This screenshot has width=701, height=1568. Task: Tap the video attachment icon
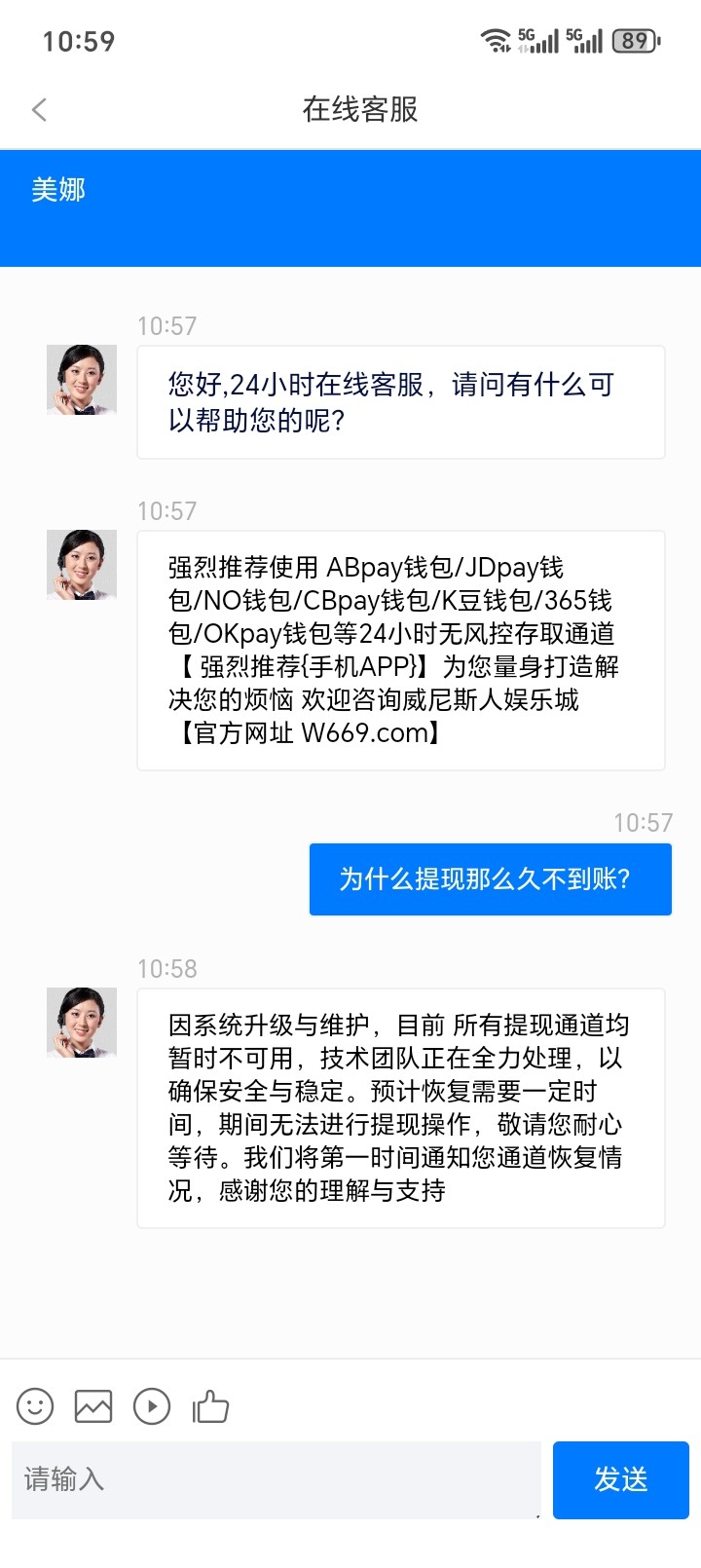[152, 1406]
